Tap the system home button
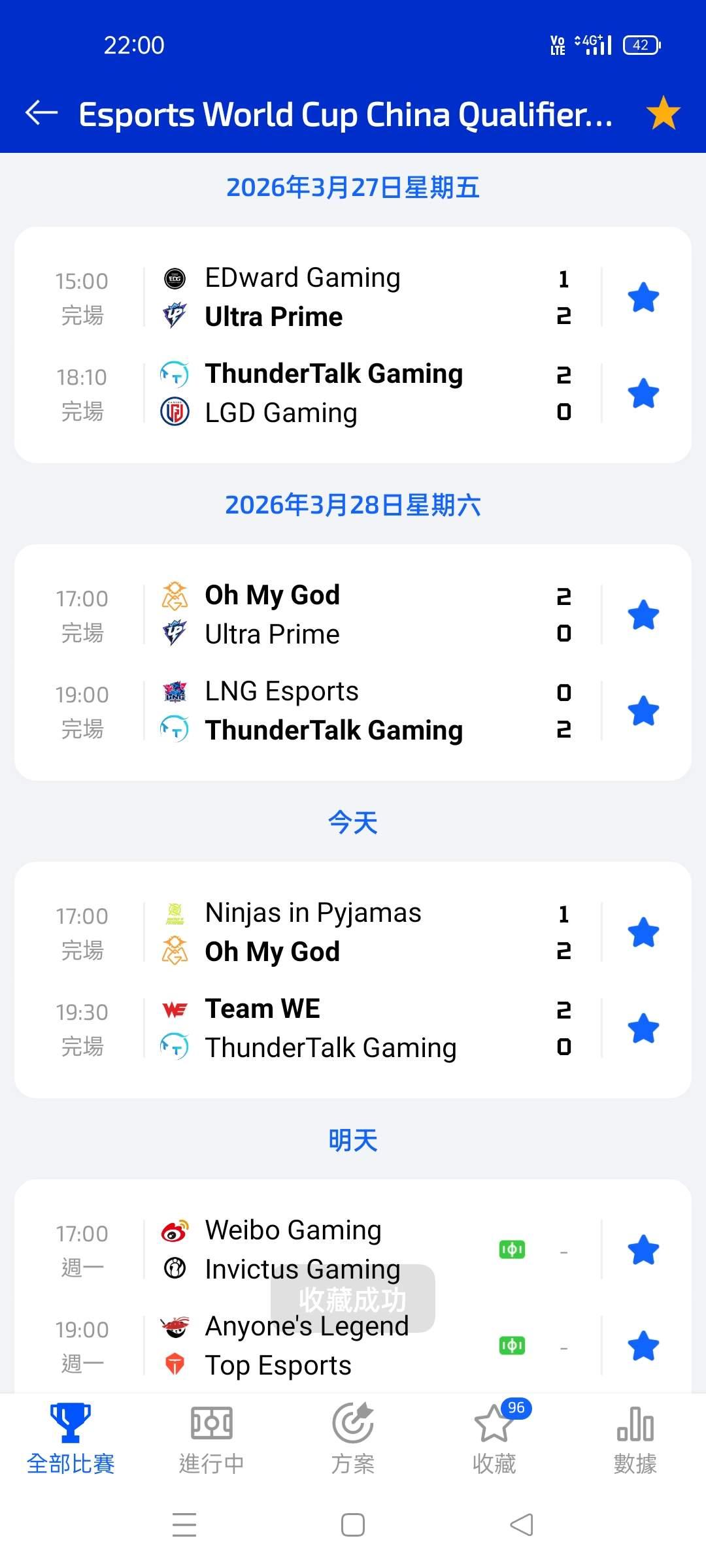Image resolution: width=706 pixels, height=1568 pixels. (x=353, y=1525)
